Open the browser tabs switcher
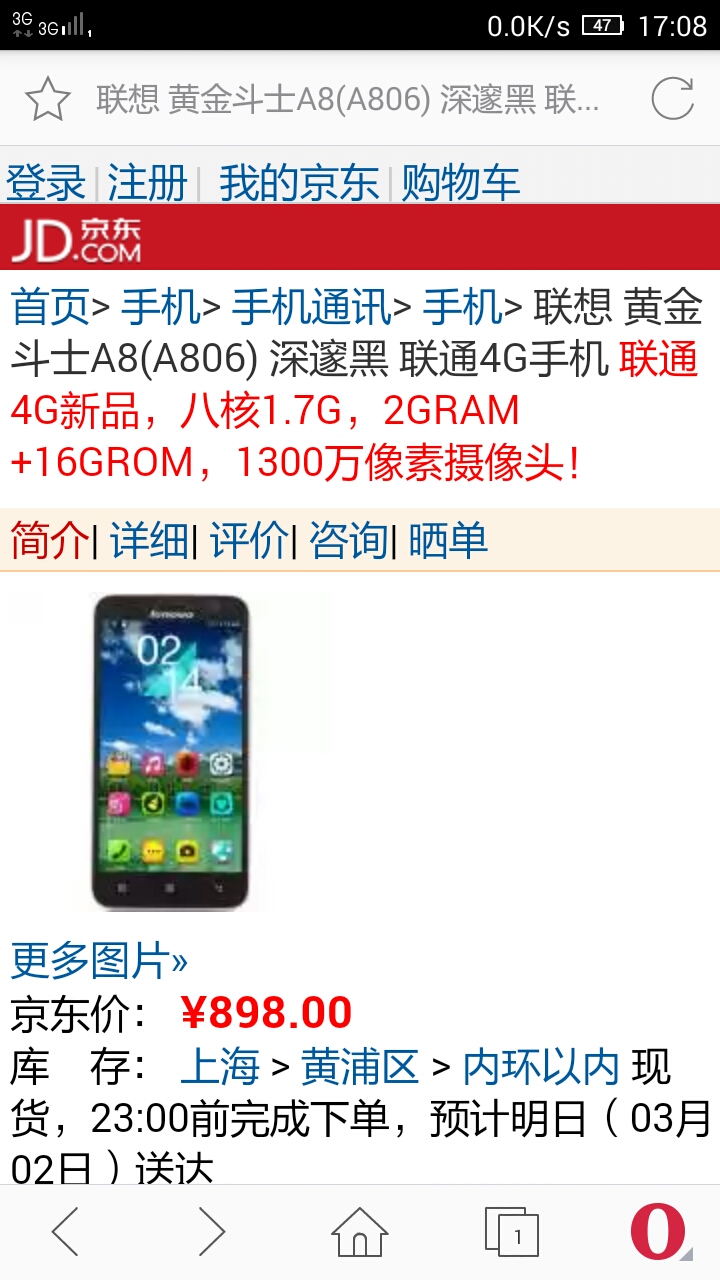This screenshot has width=720, height=1280. [511, 1232]
